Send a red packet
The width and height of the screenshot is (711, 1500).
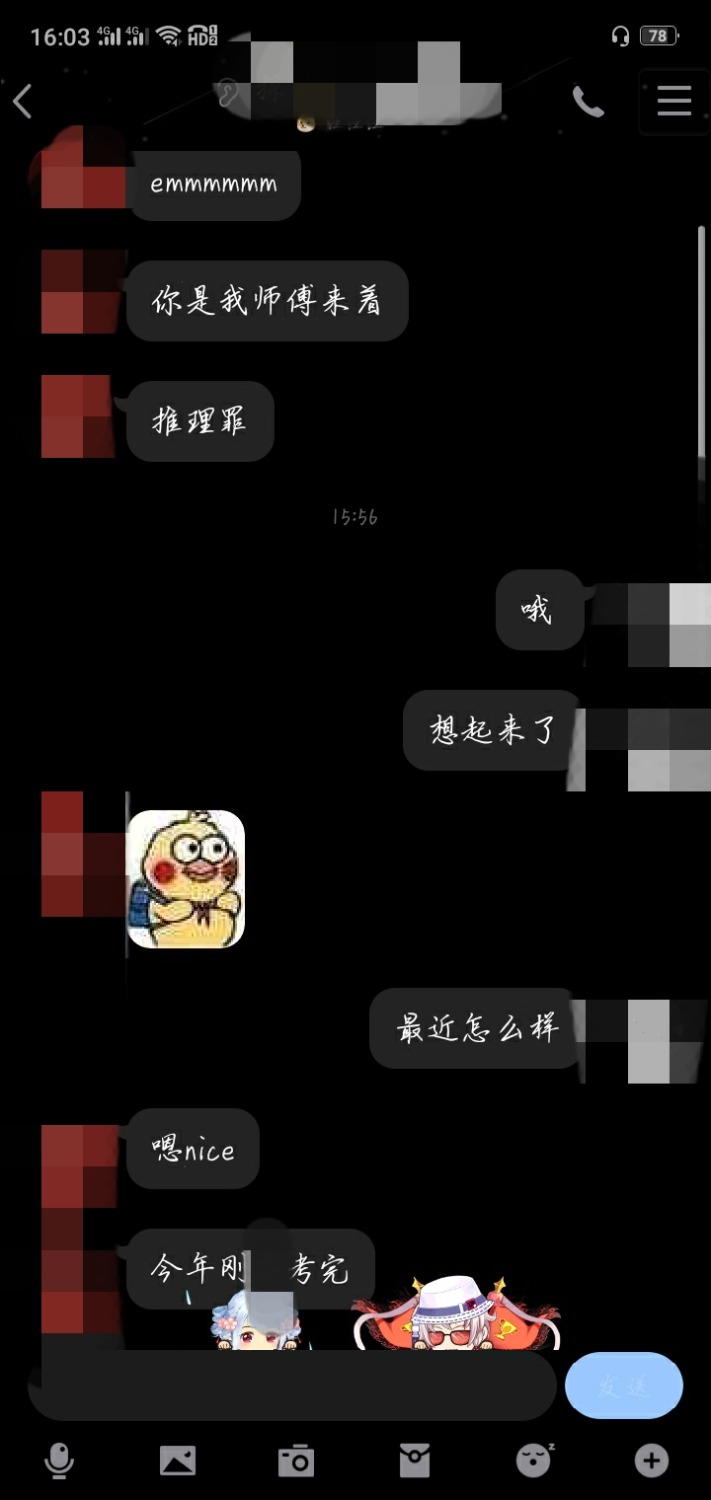[x=414, y=1461]
